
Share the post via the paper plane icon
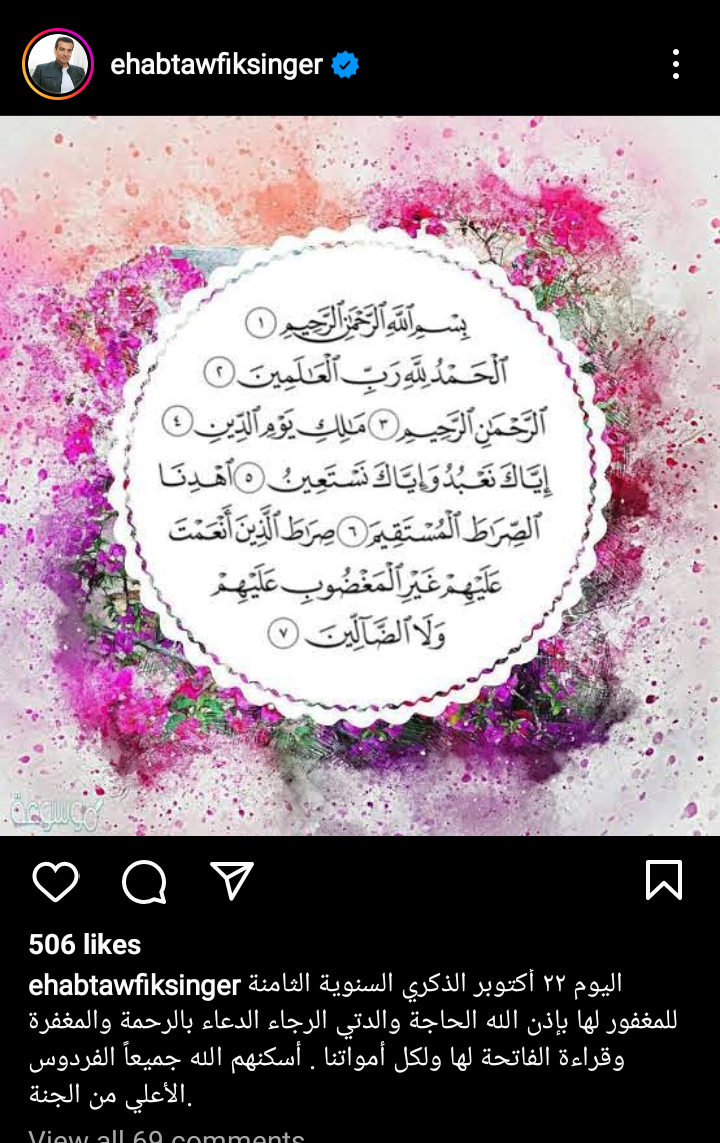coord(232,881)
